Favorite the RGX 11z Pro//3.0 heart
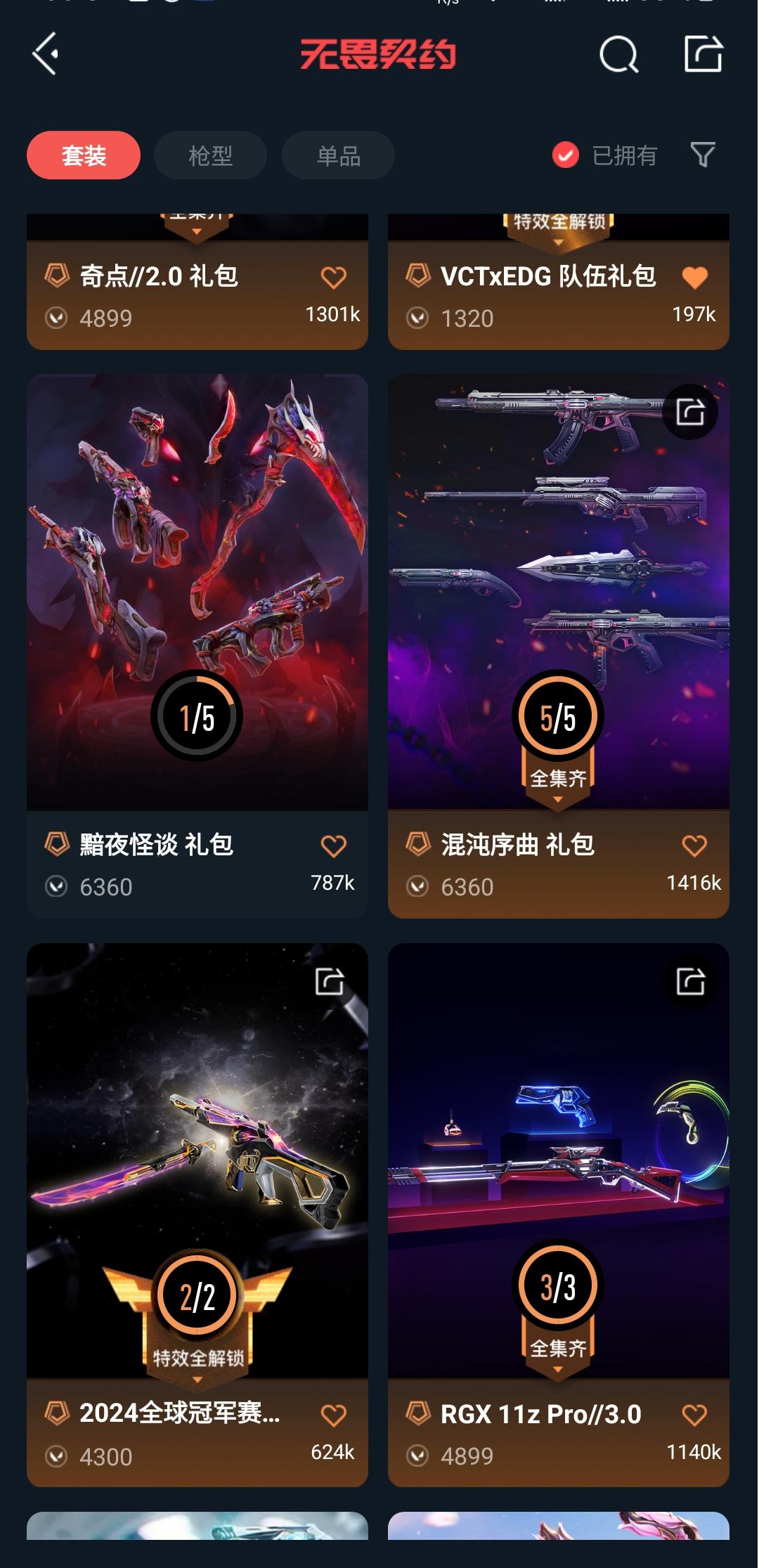 (x=694, y=1415)
